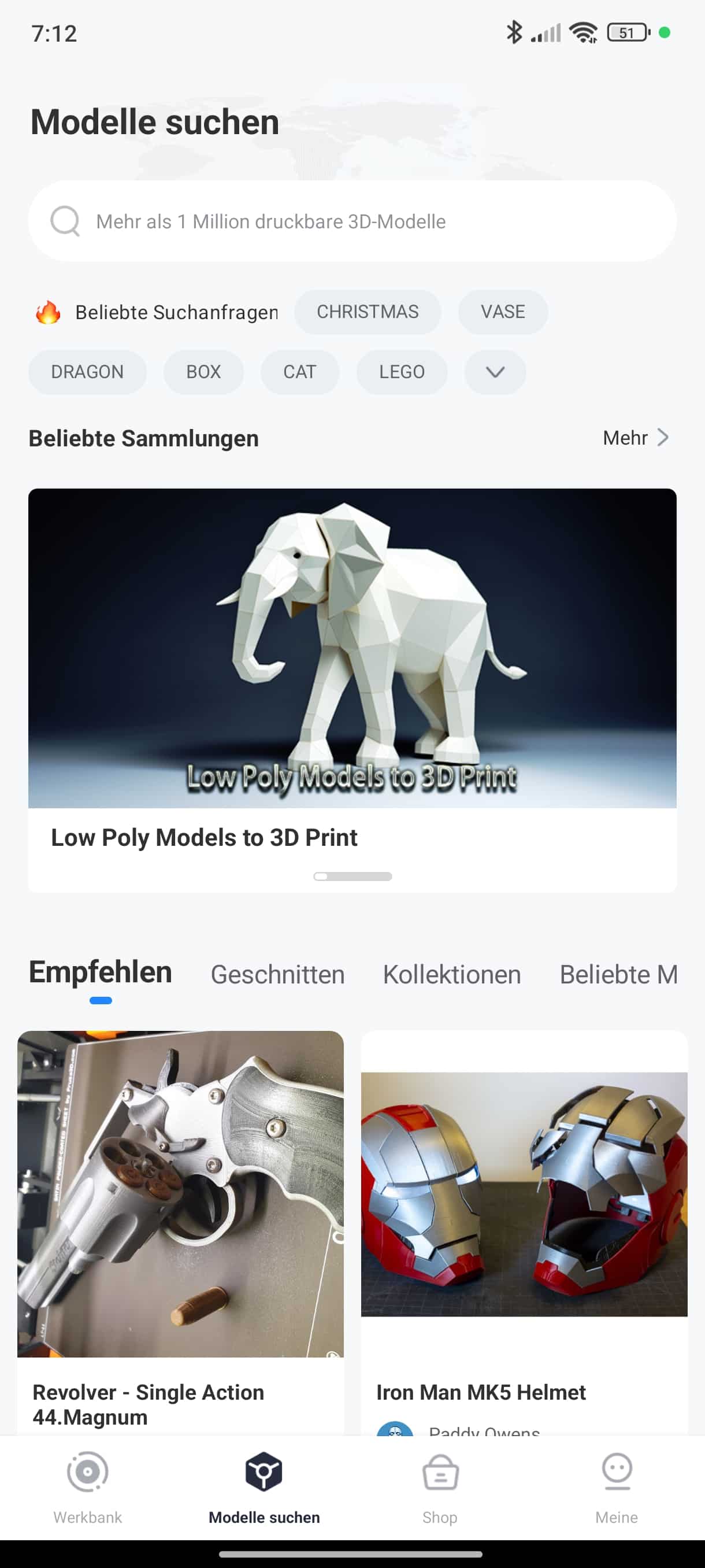The image size is (705, 1568).
Task: Switch to the Geschnitten tab
Action: (x=277, y=975)
